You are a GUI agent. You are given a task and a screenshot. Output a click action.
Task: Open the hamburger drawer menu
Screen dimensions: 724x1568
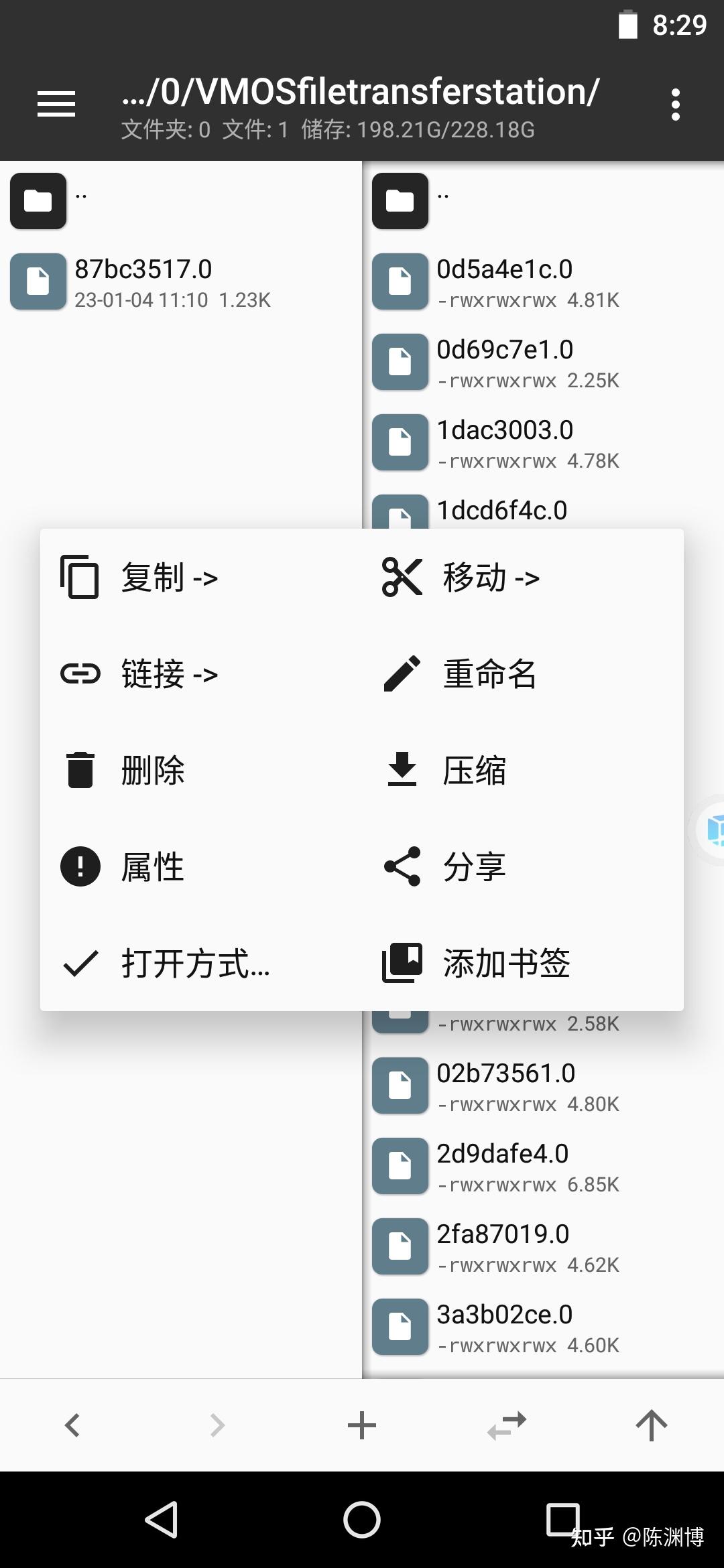tap(56, 104)
